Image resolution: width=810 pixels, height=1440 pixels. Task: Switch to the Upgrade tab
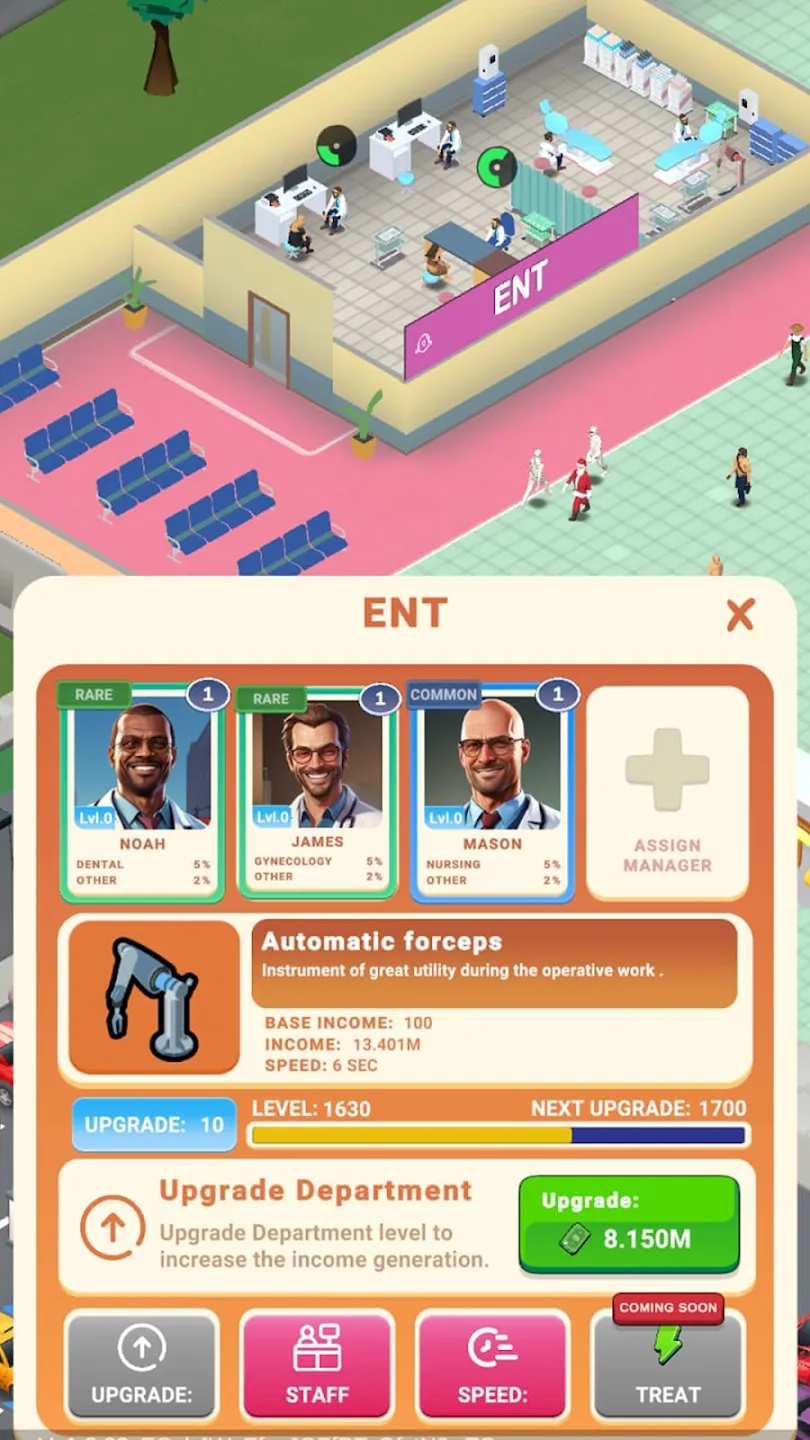(x=141, y=1364)
